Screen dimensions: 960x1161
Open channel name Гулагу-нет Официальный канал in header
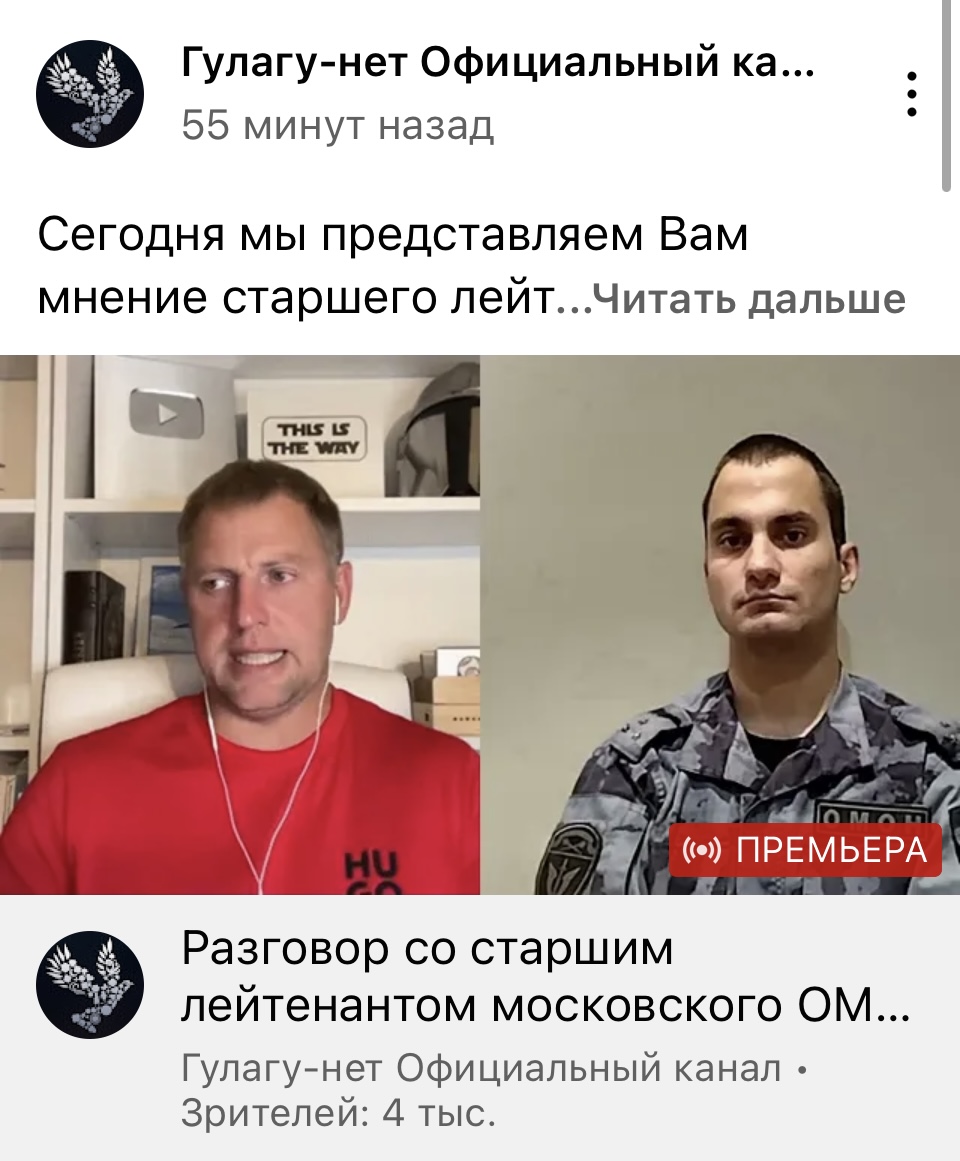point(497,68)
